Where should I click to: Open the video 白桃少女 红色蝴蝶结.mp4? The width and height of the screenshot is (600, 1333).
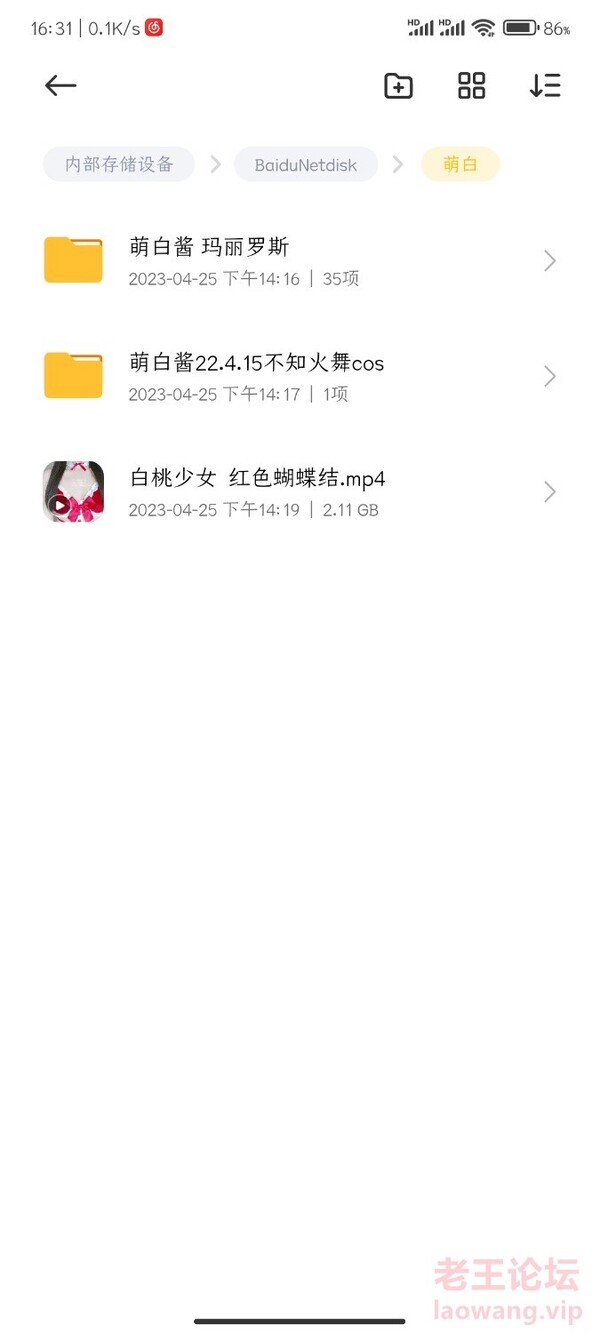coord(300,492)
